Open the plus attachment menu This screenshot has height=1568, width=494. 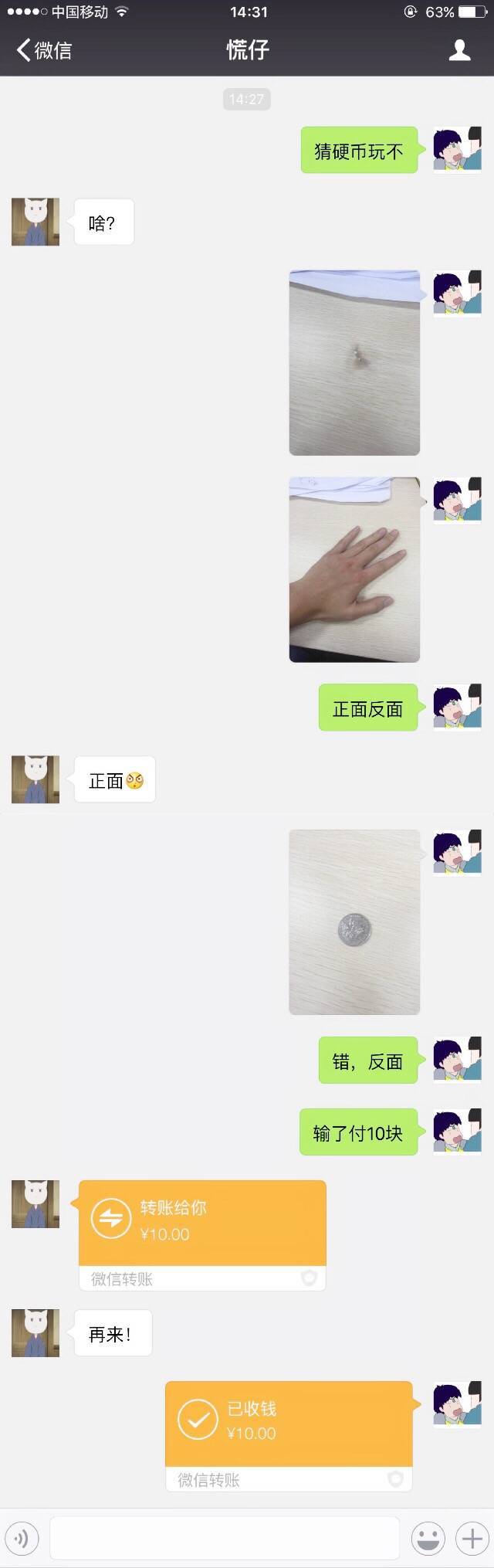(x=471, y=1538)
